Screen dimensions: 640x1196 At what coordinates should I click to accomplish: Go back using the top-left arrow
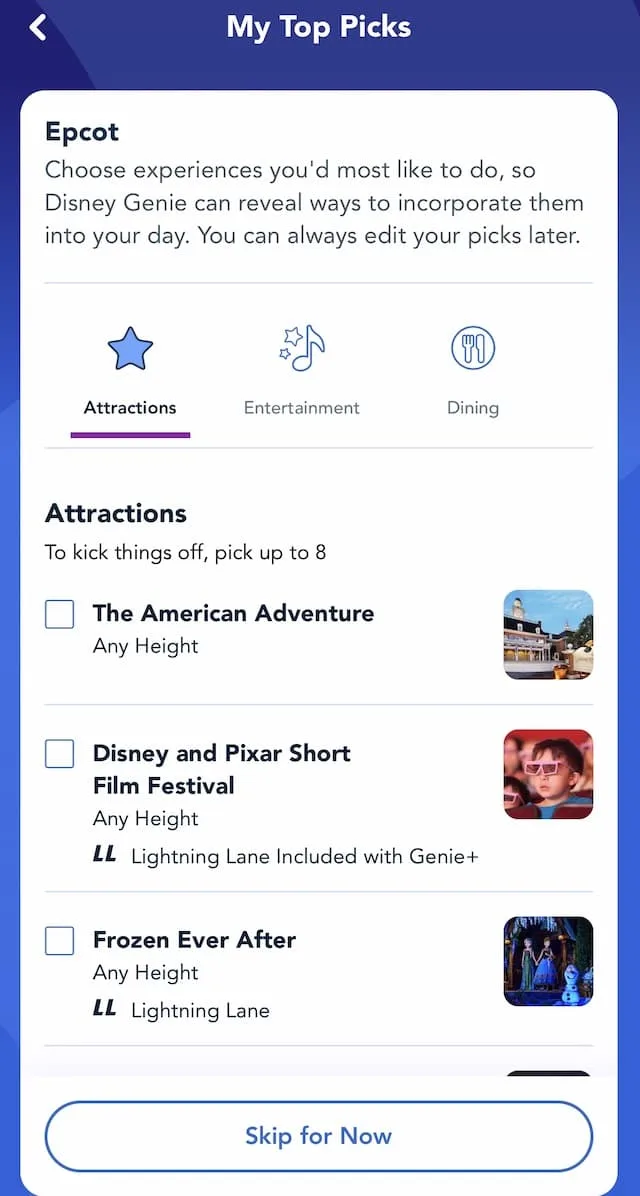(37, 27)
